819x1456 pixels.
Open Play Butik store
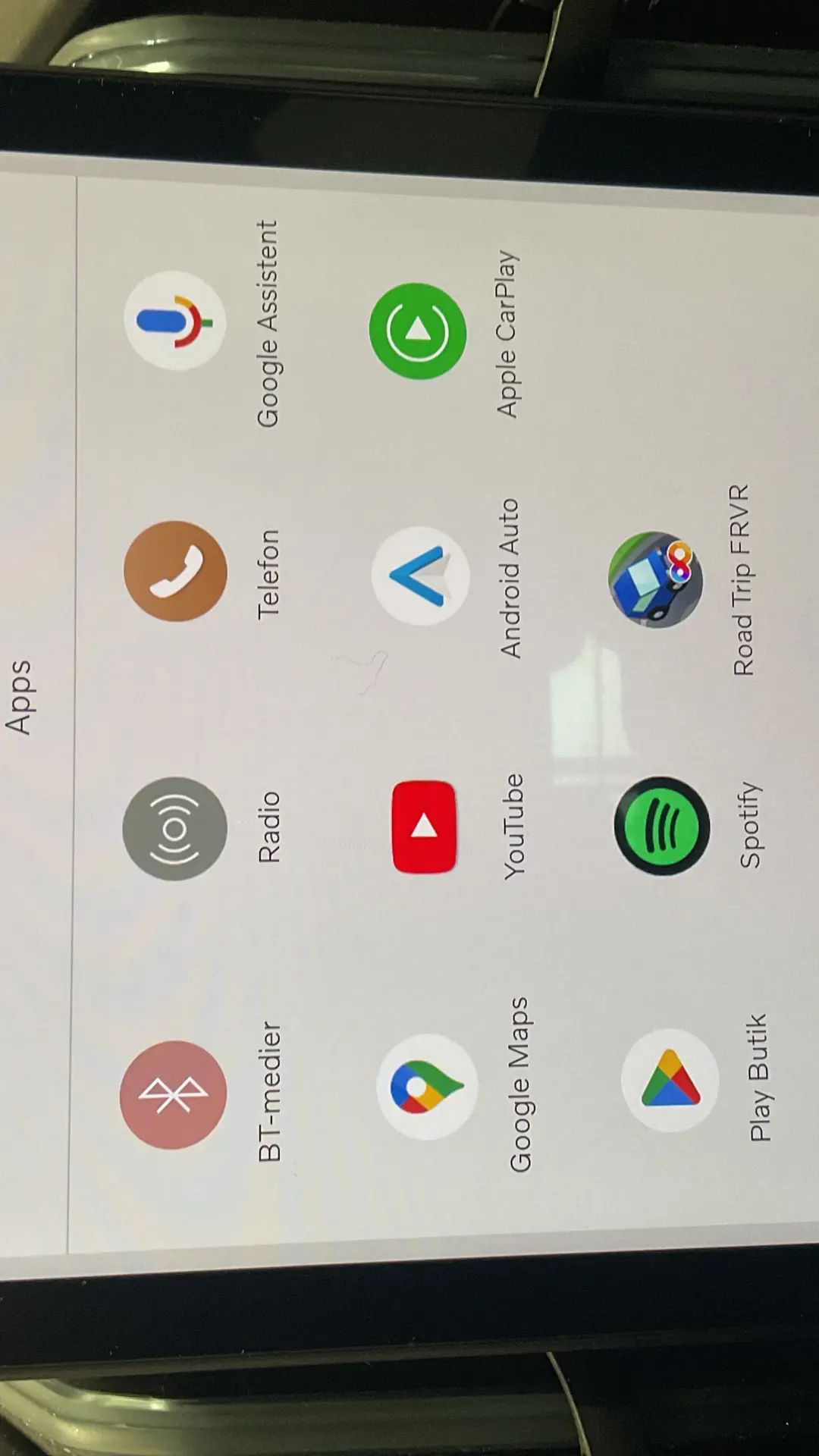pyautogui.click(x=670, y=1080)
